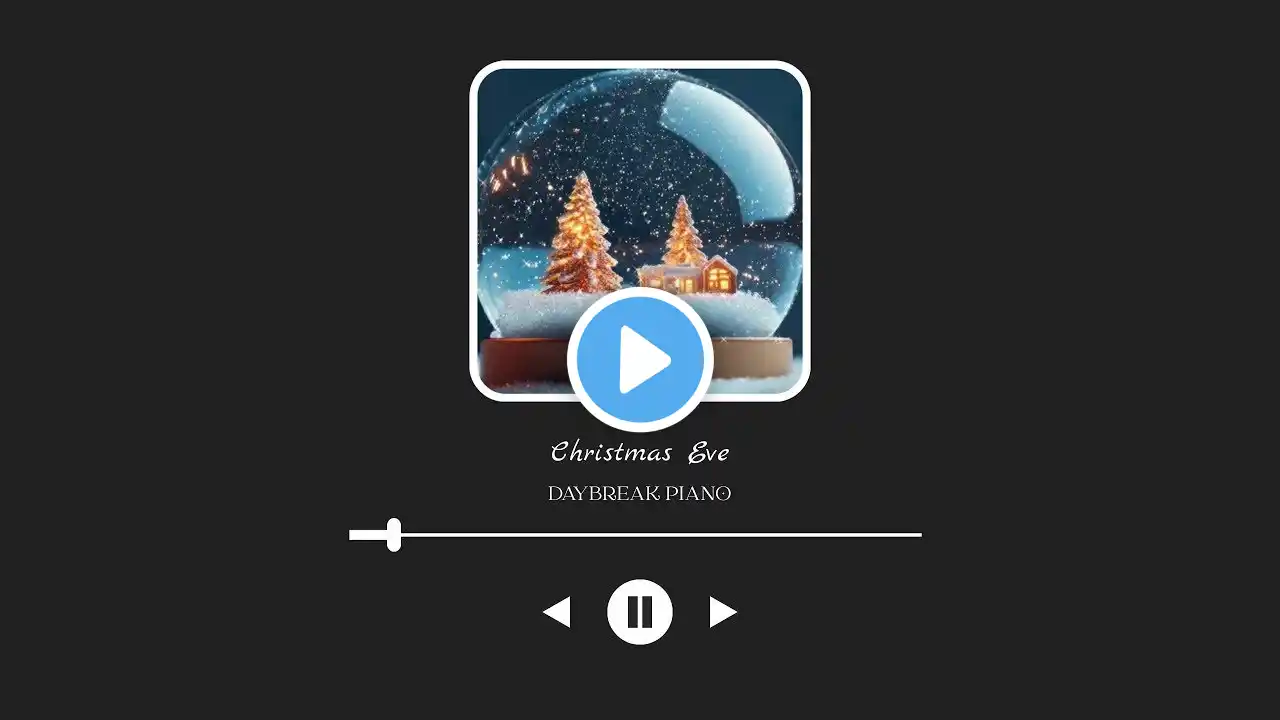Tap the seek bar to jump ahead
This screenshot has width=1280, height=720.
coord(700,535)
